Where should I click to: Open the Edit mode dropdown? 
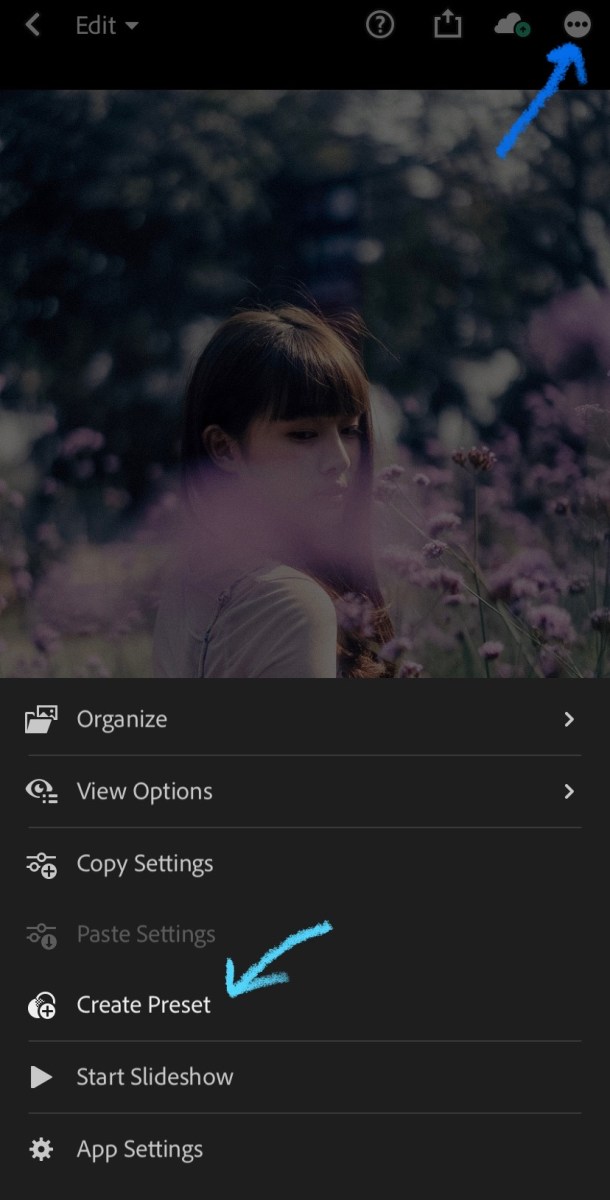point(107,26)
